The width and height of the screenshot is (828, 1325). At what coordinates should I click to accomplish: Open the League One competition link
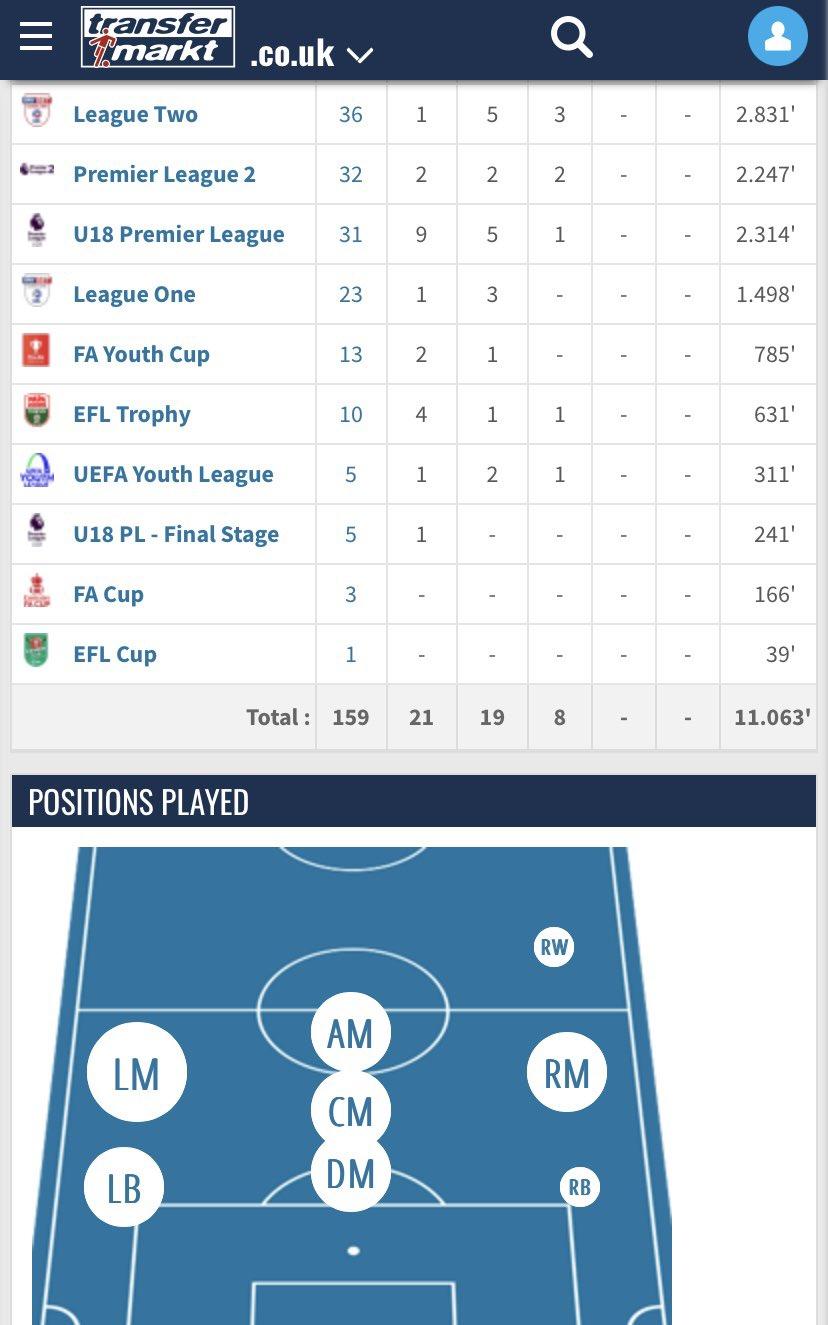[x=134, y=294]
